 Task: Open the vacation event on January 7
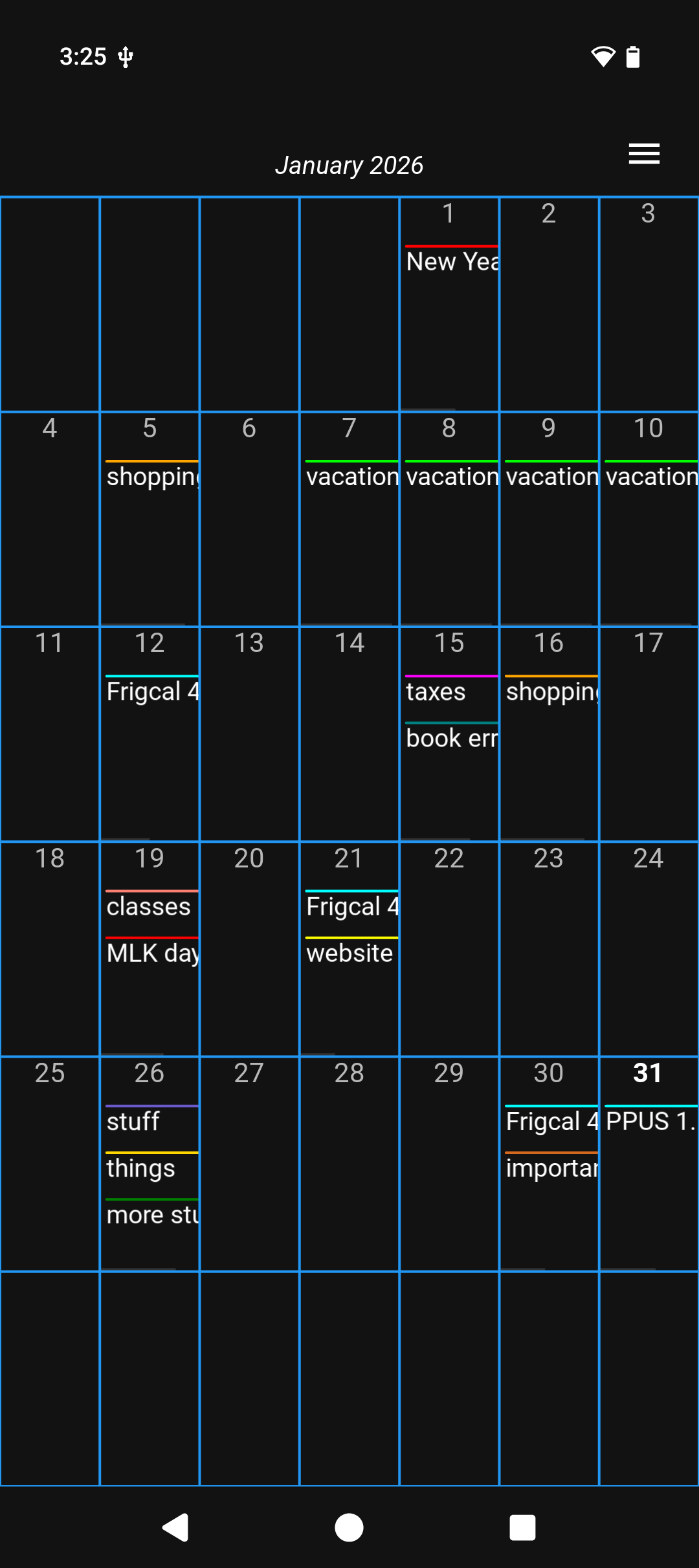coord(351,477)
